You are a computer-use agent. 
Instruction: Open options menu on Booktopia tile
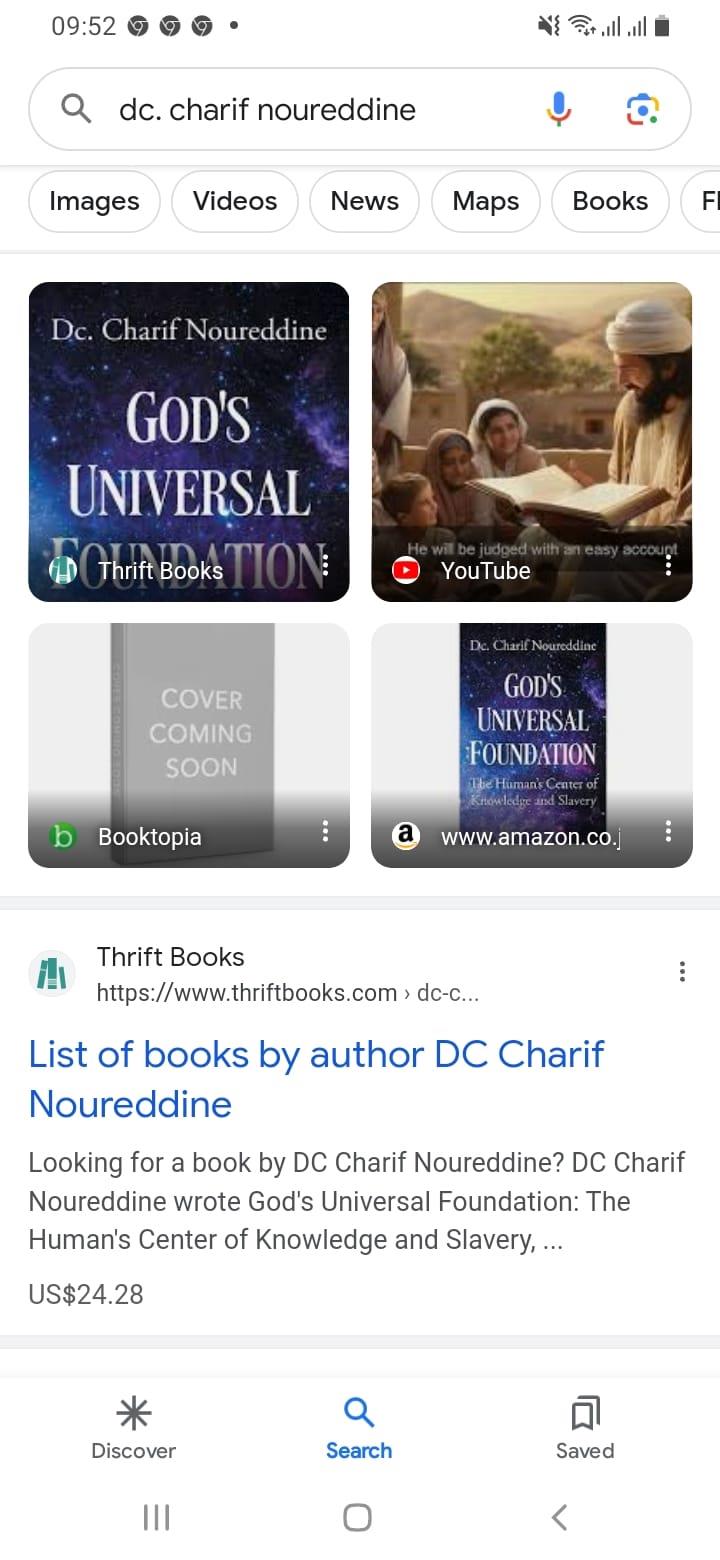click(x=325, y=832)
